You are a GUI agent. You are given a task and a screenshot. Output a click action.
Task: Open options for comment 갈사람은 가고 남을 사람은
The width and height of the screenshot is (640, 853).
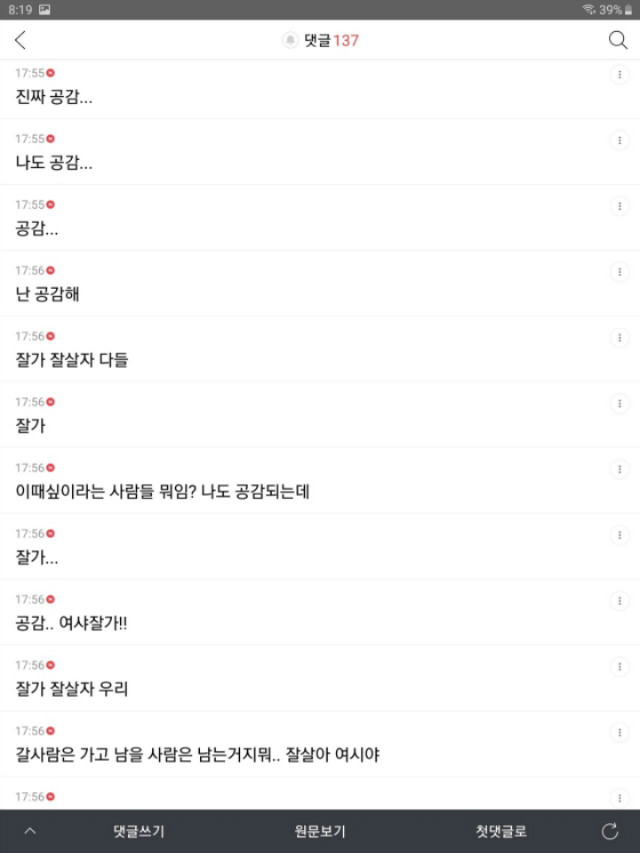click(x=619, y=733)
